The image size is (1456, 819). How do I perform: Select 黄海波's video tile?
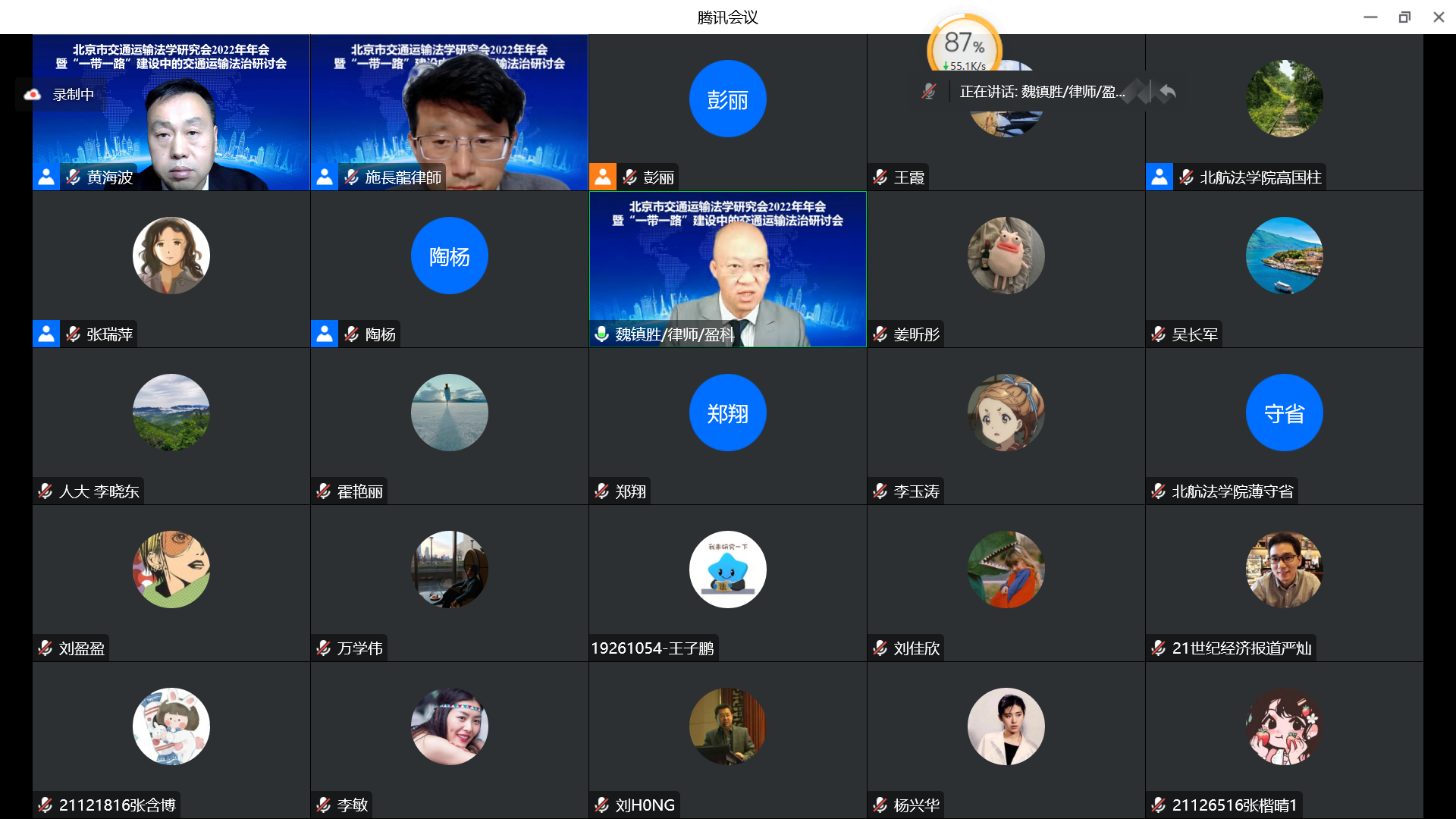click(171, 112)
